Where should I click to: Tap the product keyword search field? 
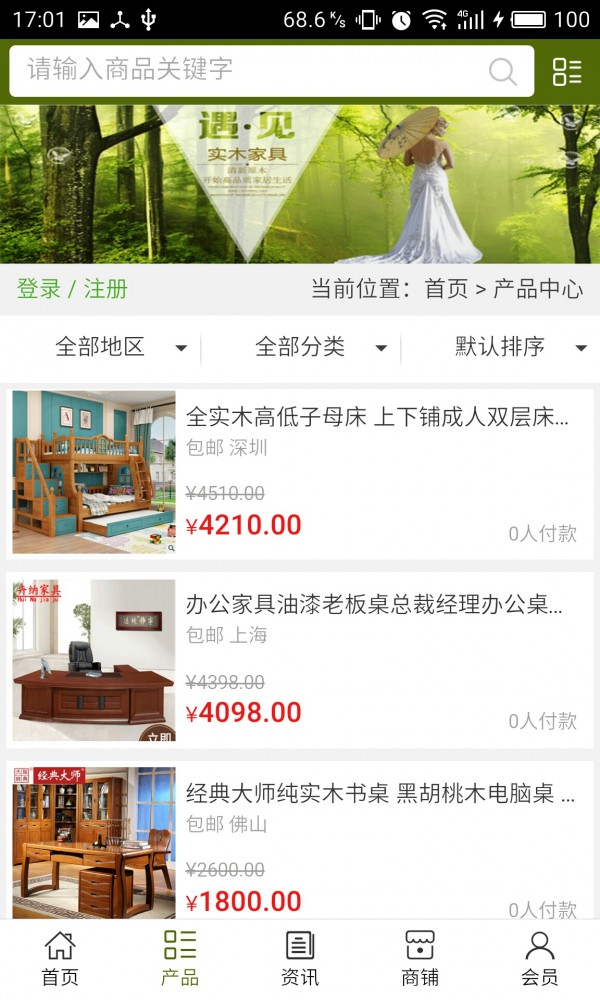coord(250,70)
